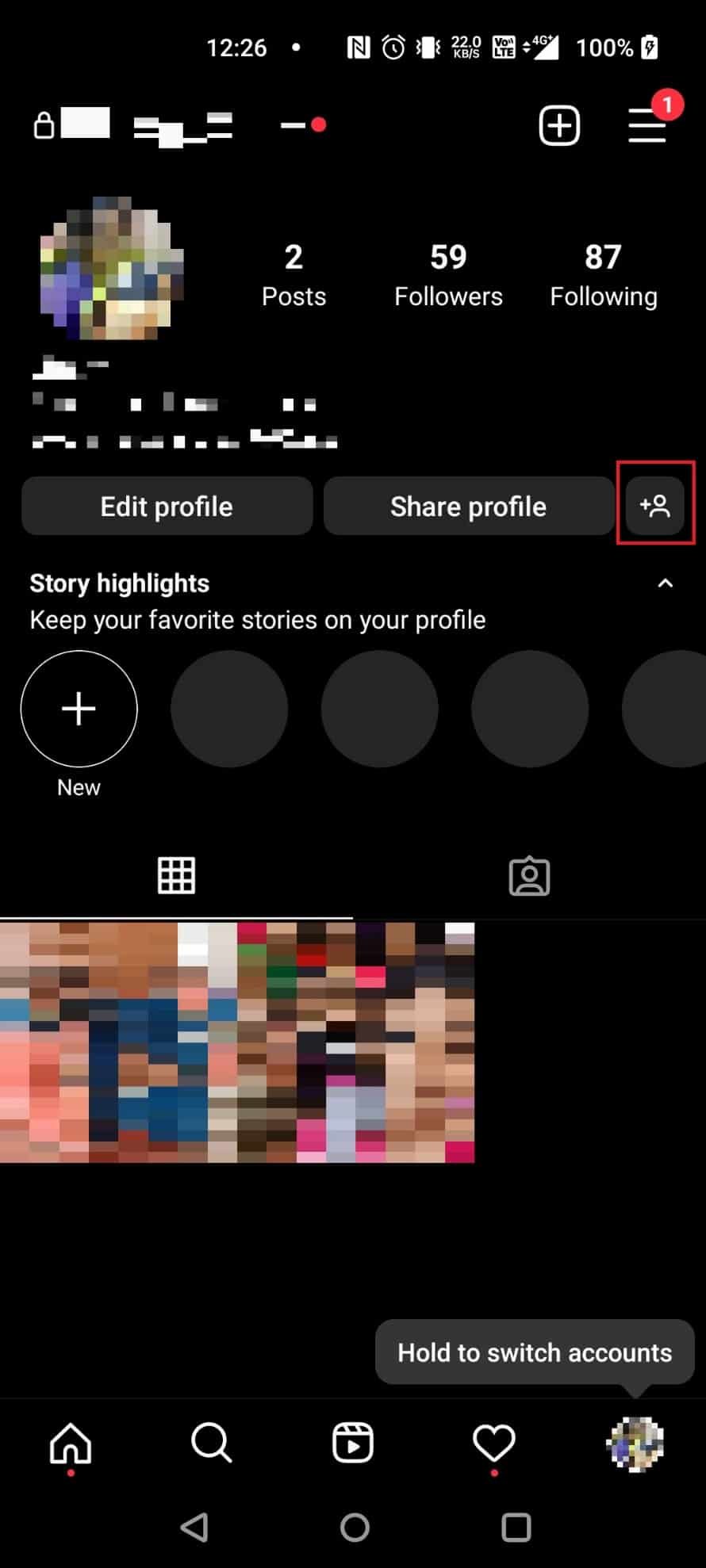The image size is (706, 1568).
Task: Tap the system back button
Action: 194,1527
